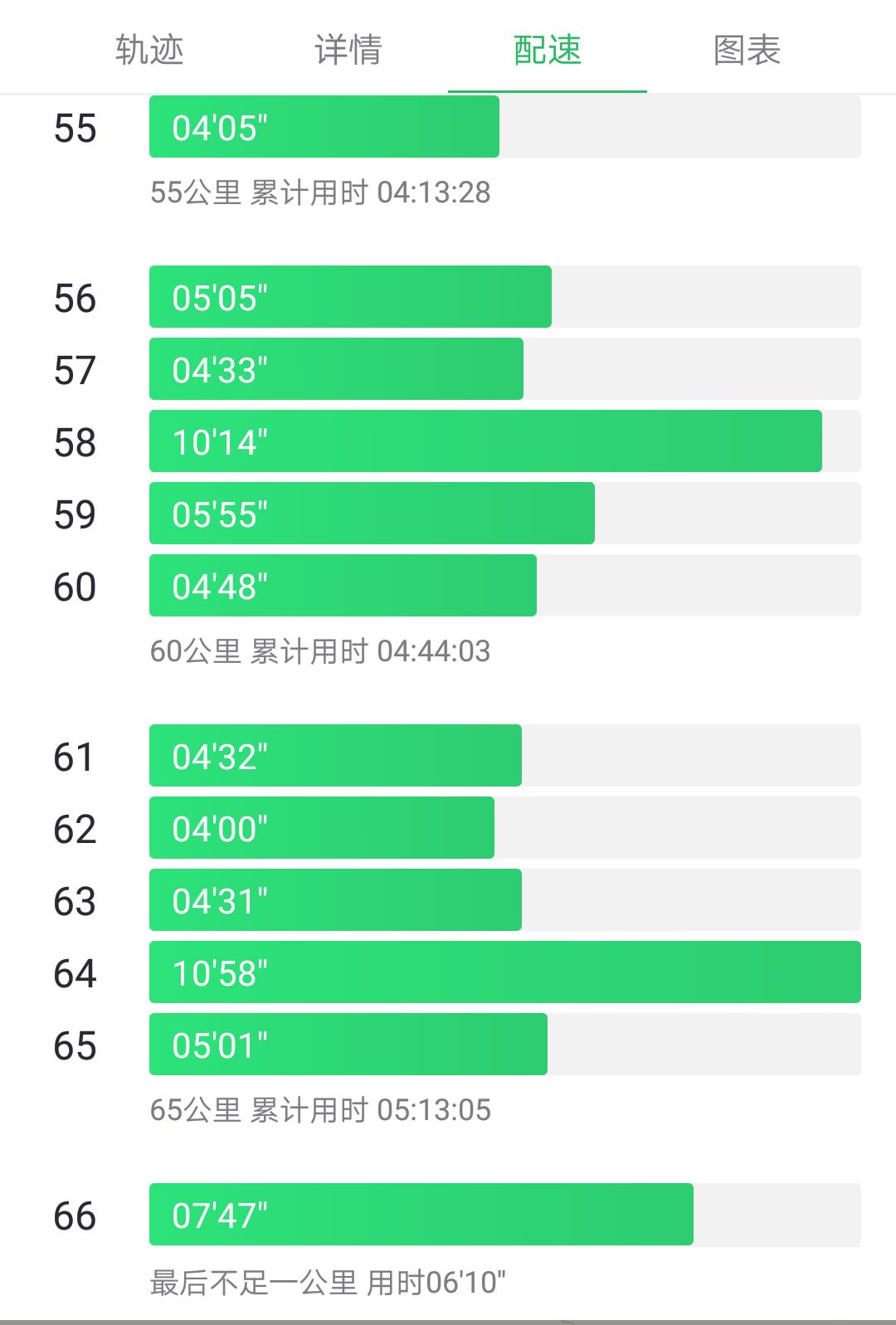This screenshot has width=896, height=1325.
Task: Select the 05'01" bar for kilometer 65
Action: pos(348,1045)
